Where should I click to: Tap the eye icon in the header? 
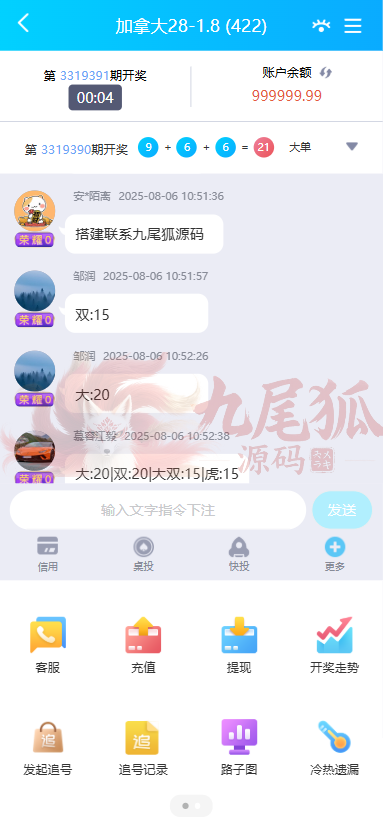point(321,25)
